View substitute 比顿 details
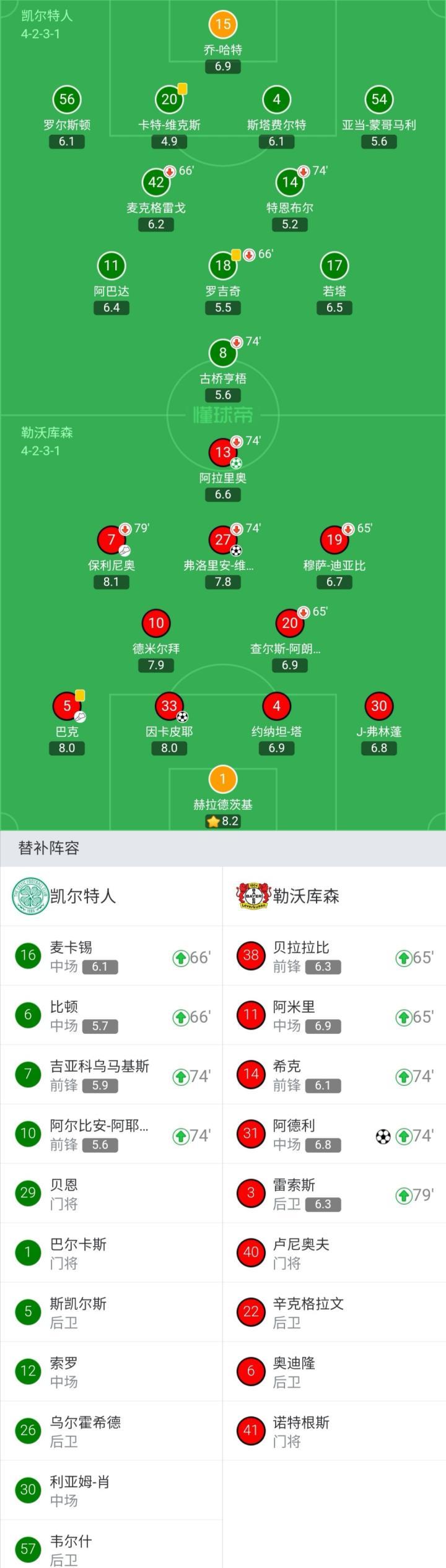This screenshot has width=446, height=1568. point(111,1015)
